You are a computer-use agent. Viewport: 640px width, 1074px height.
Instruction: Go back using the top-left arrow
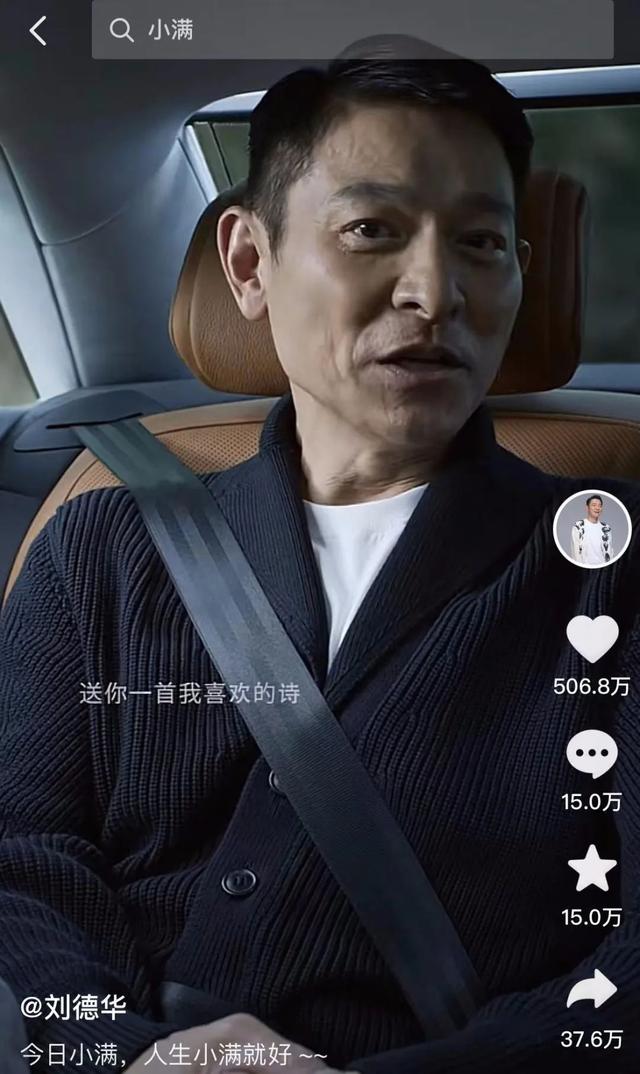38,31
